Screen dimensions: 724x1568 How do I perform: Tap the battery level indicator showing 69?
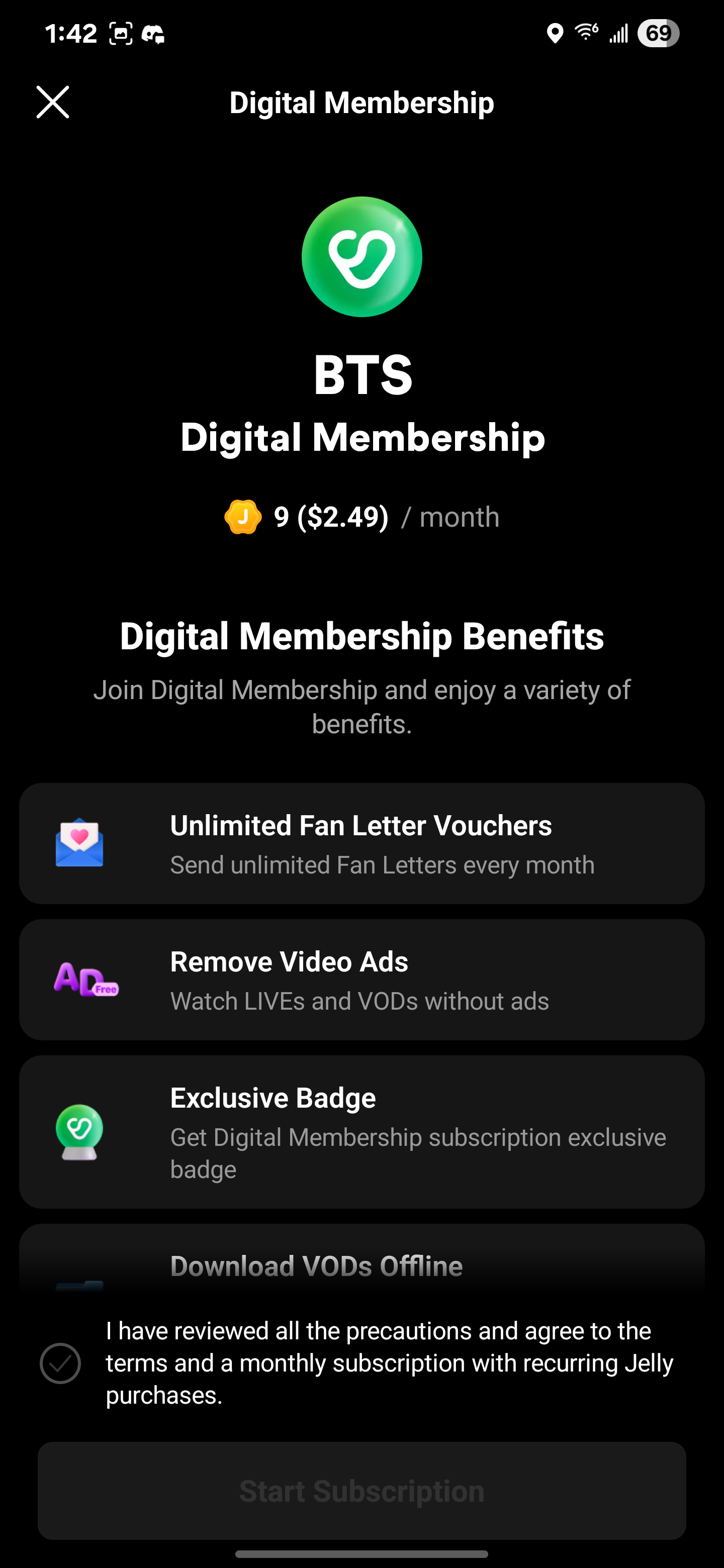point(659,34)
